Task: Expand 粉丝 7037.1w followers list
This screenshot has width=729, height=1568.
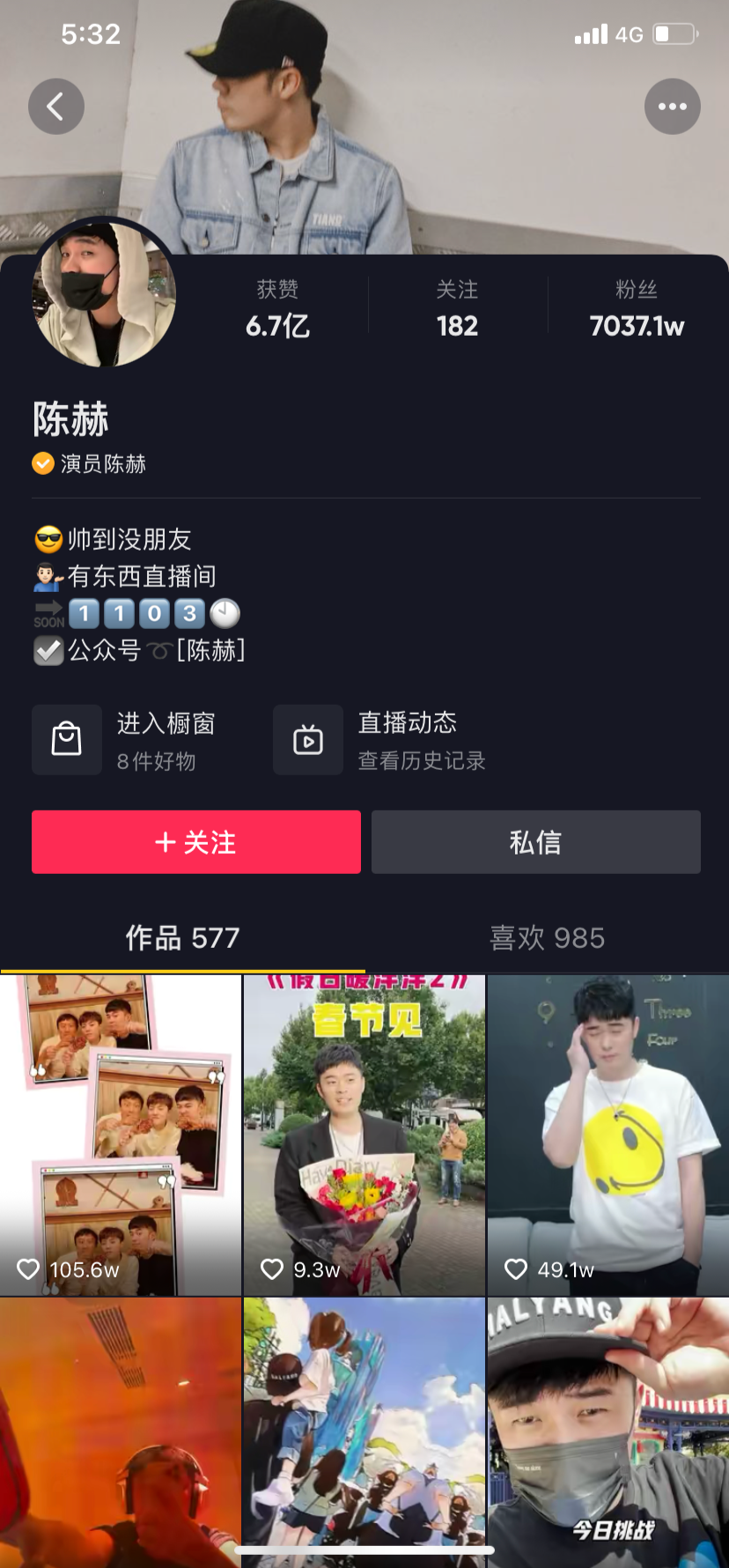Action: click(637, 308)
